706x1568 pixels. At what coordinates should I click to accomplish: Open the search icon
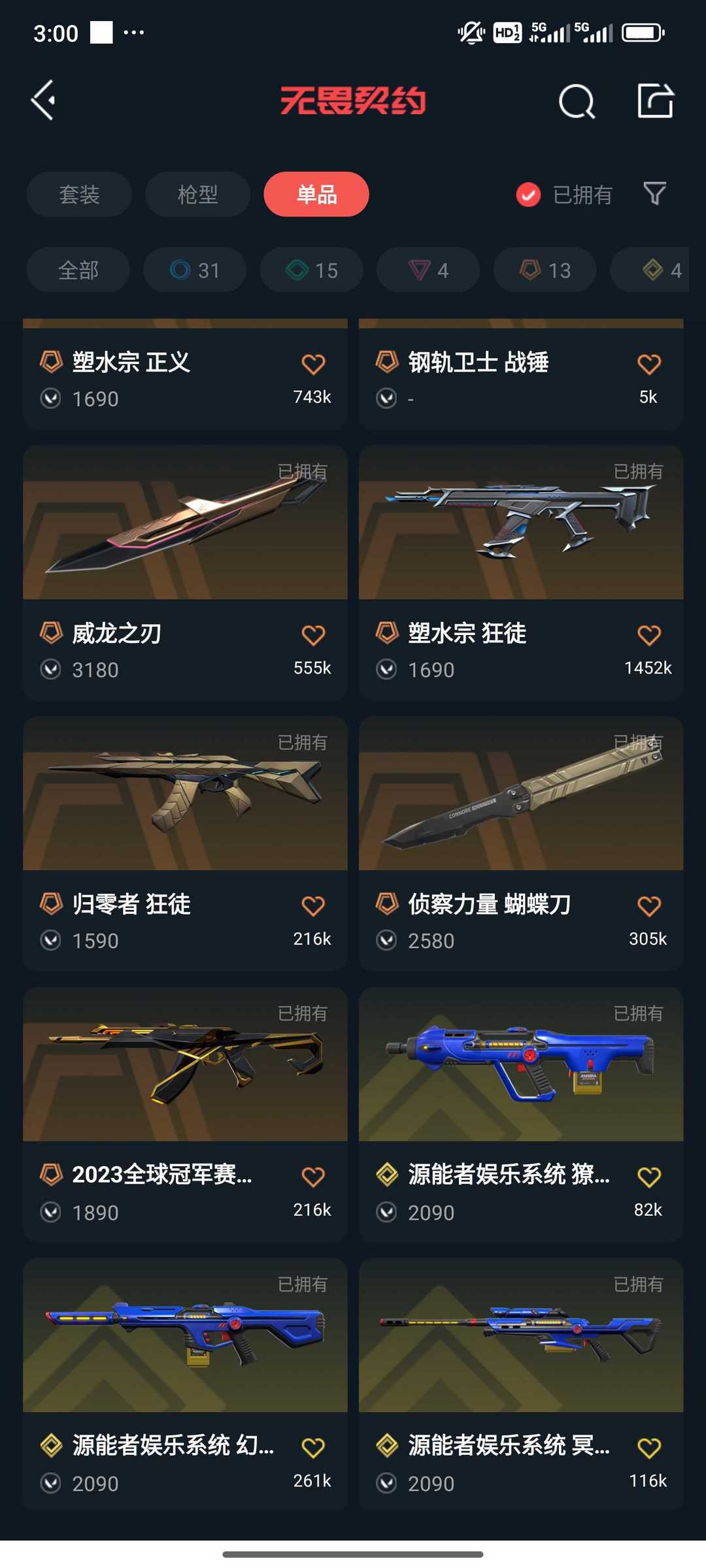[x=577, y=101]
